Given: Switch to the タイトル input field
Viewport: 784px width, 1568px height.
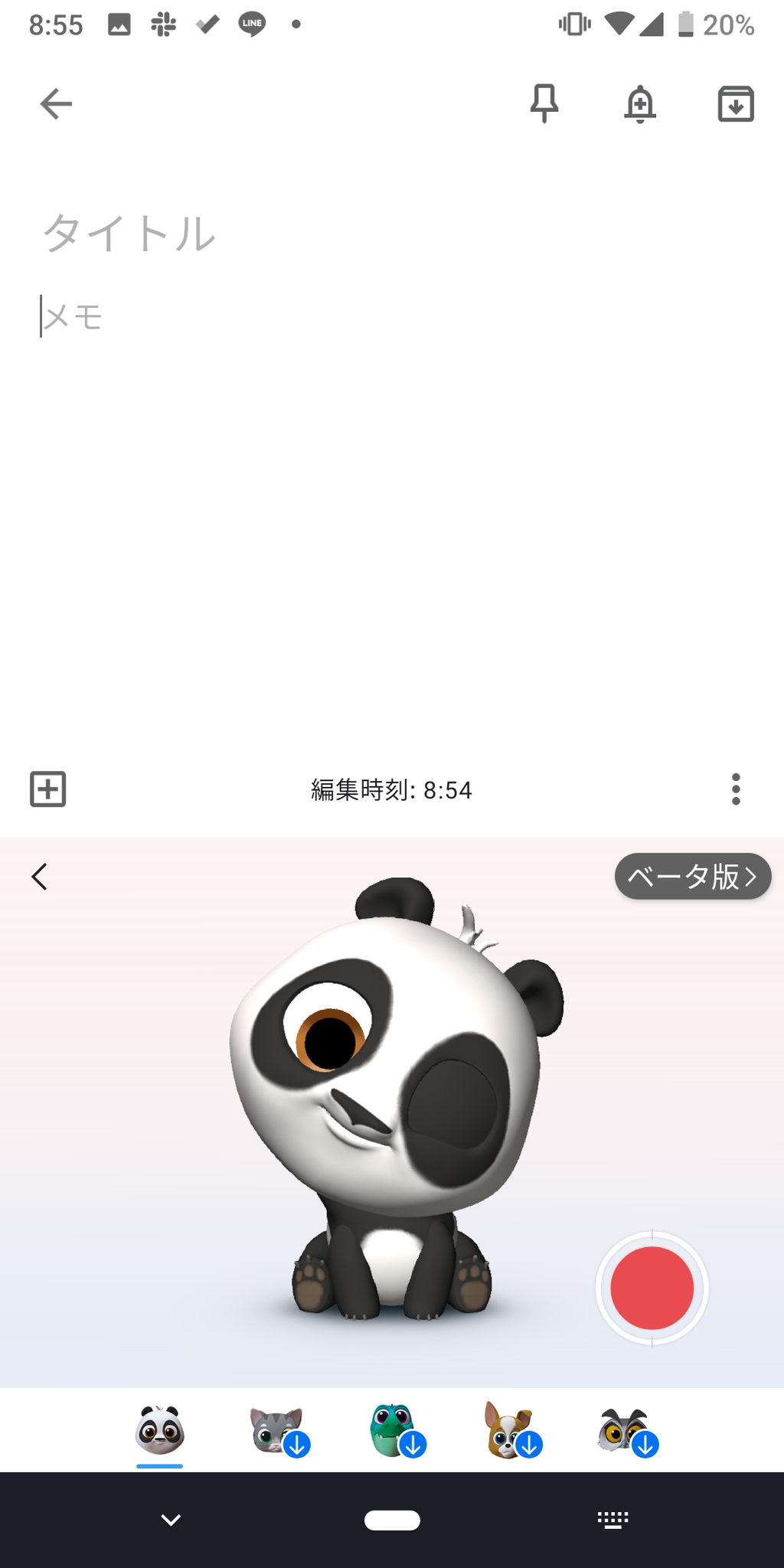Looking at the screenshot, I should point(130,235).
